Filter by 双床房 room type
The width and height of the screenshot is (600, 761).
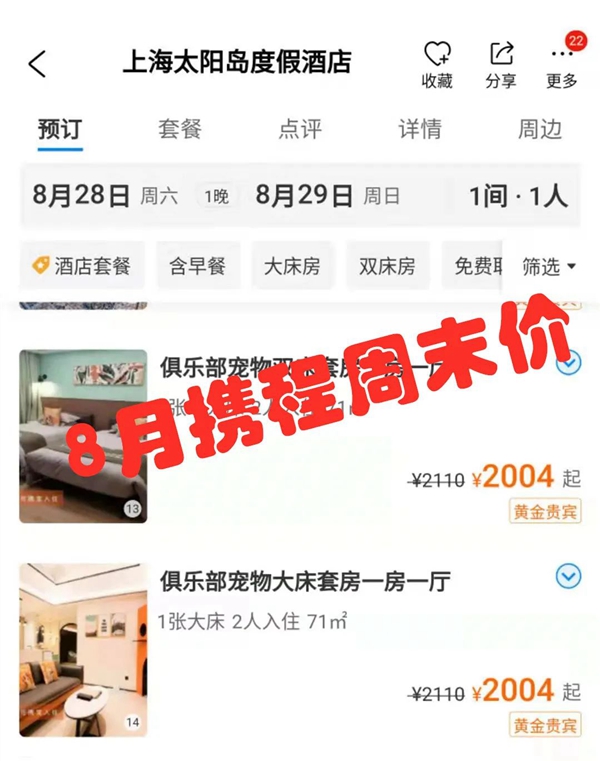coord(387,266)
